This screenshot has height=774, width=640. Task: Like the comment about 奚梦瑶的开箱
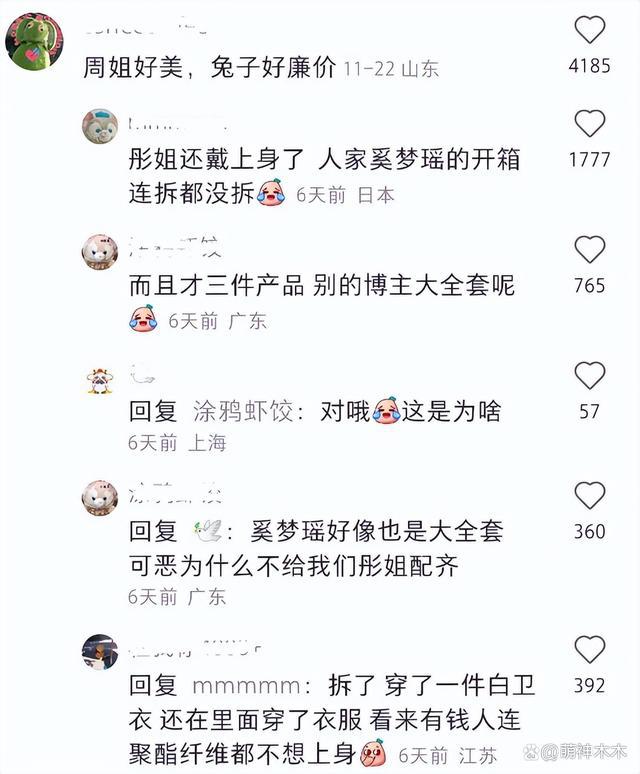click(589, 124)
